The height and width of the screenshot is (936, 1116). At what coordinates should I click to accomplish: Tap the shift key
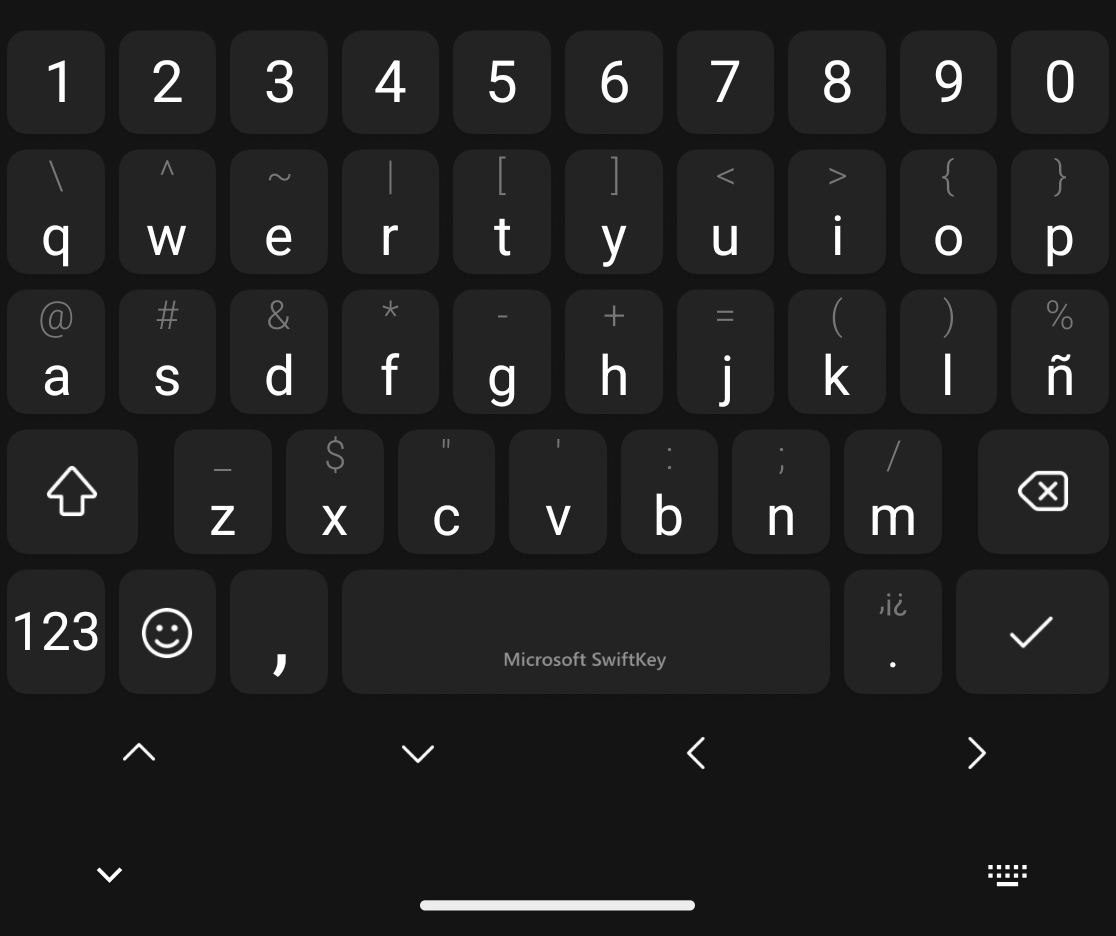point(72,492)
